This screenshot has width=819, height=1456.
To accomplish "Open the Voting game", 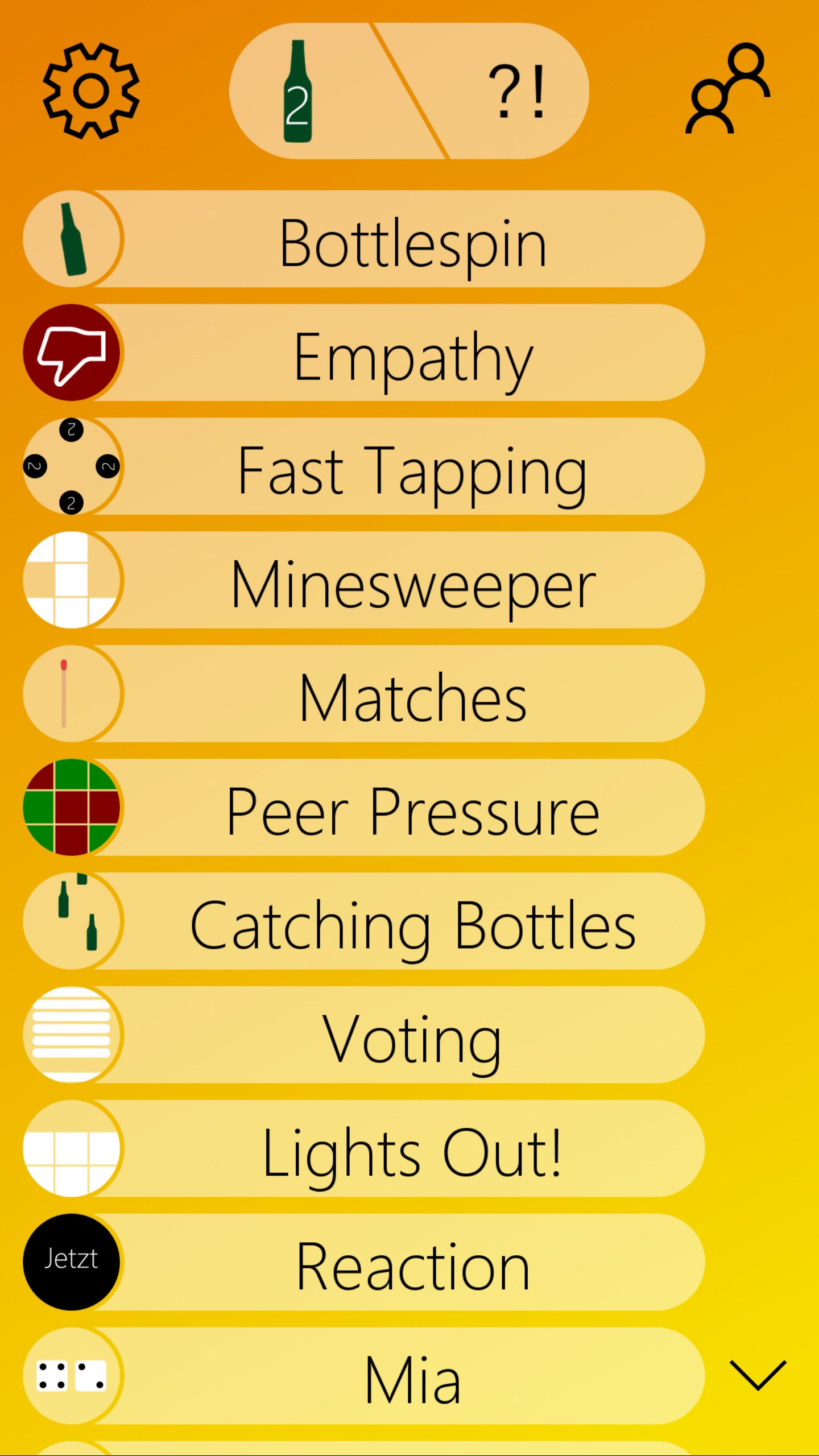I will click(398, 1036).
